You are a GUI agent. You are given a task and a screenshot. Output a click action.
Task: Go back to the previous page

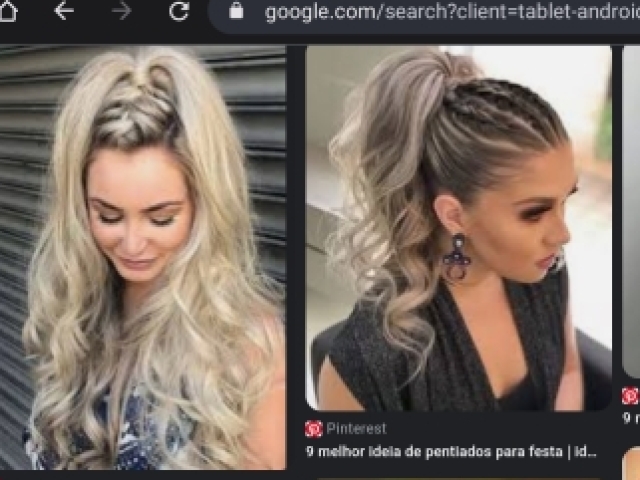64,11
